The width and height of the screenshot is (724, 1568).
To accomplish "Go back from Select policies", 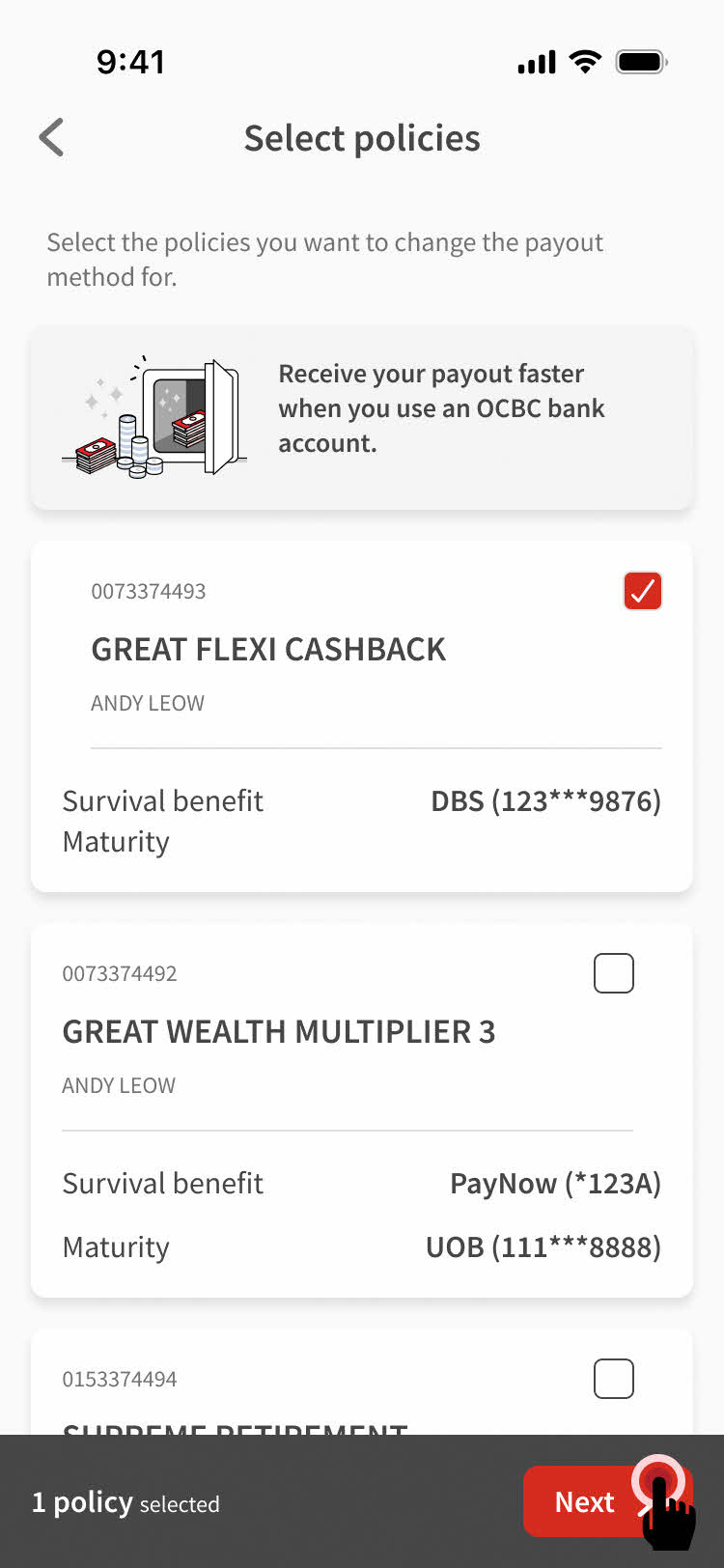I will tap(52, 138).
